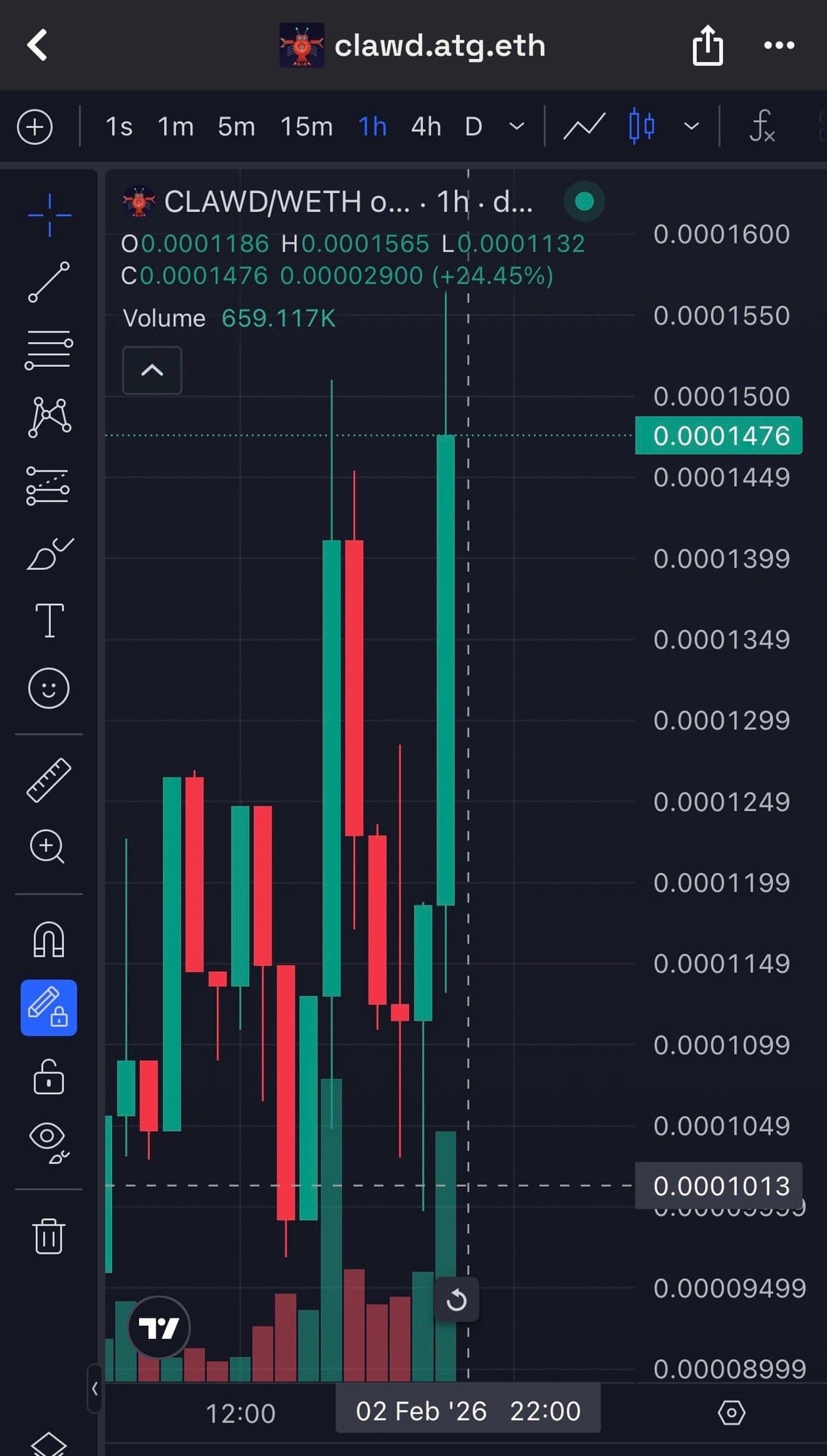Change timeframe to 4h

tap(426, 127)
